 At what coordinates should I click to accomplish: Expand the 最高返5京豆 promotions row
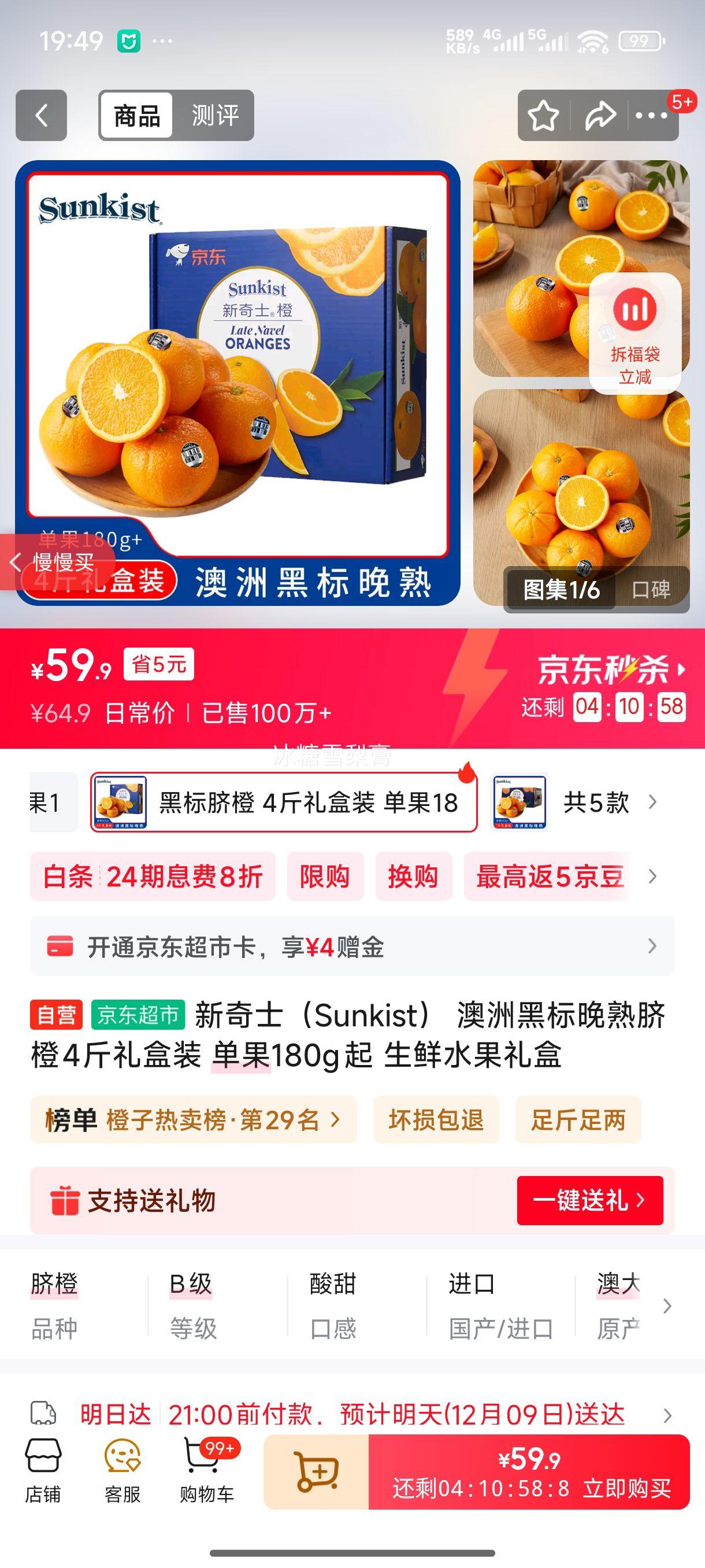[546, 877]
